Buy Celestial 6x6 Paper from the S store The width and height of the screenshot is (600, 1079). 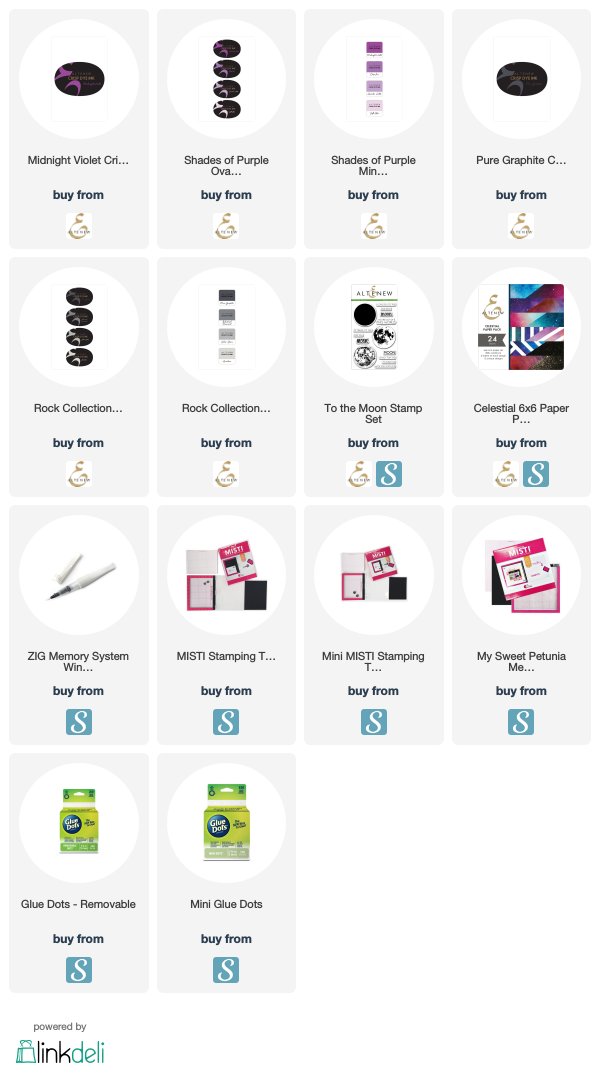coord(536,474)
